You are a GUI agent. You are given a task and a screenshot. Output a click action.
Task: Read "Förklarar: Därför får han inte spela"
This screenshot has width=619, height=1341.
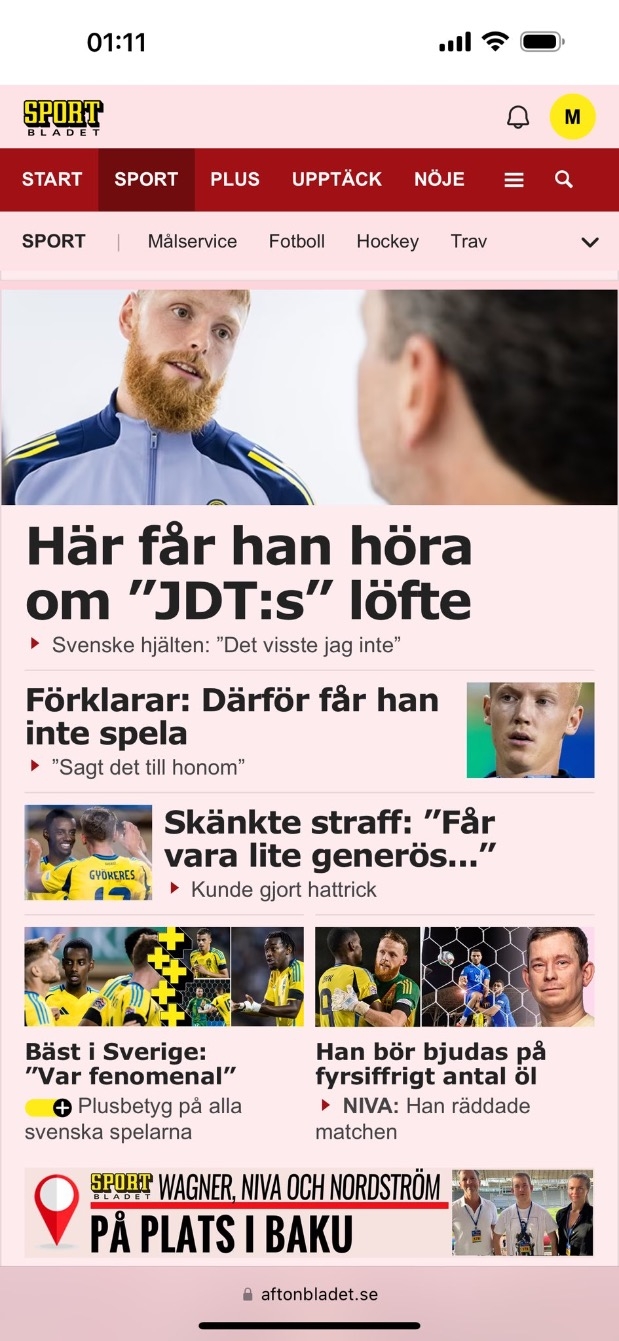232,716
